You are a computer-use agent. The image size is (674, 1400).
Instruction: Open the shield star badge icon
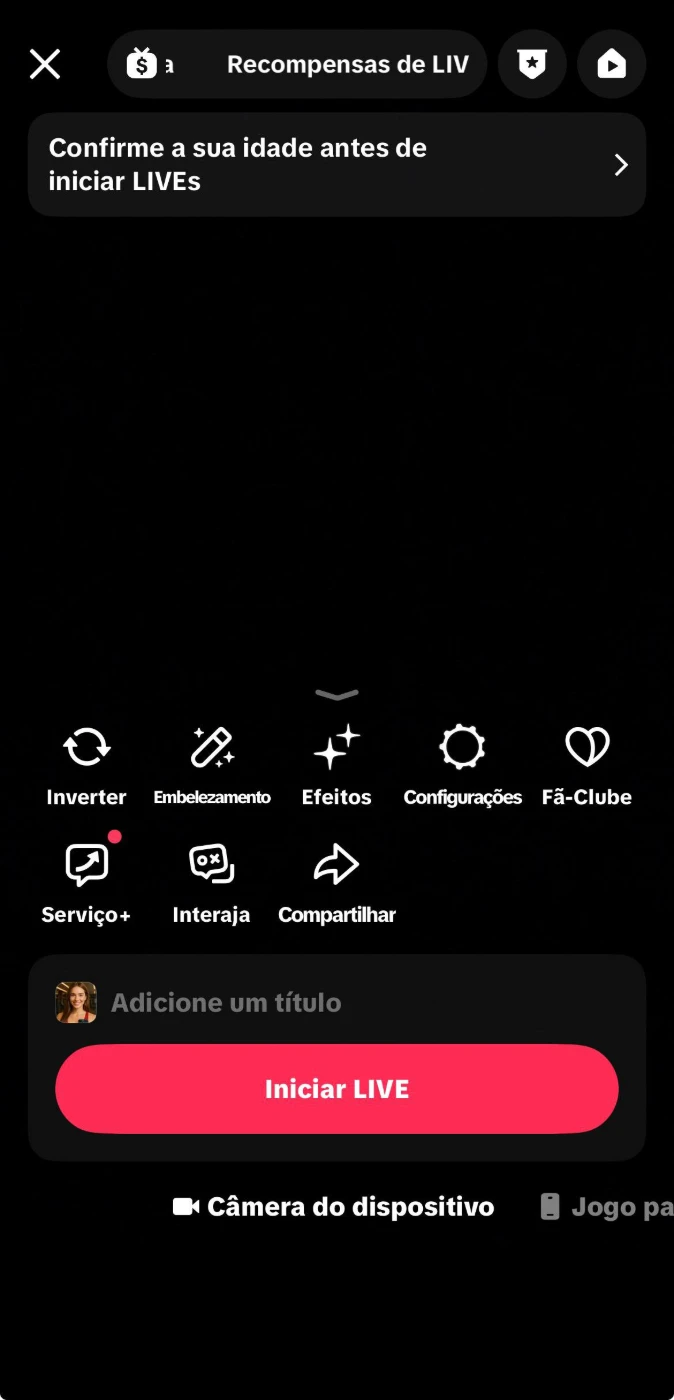532,64
